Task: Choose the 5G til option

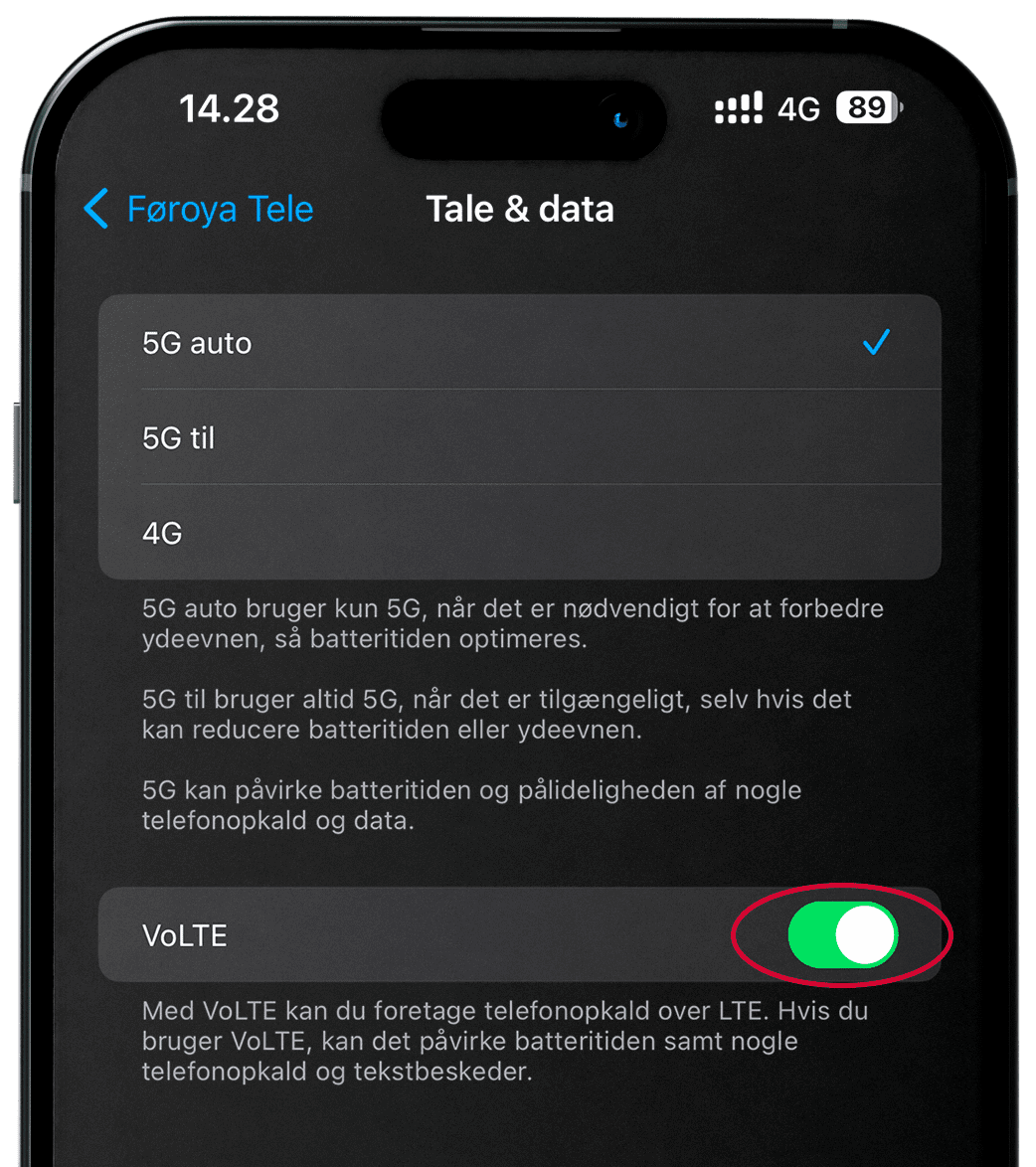Action: 519,437
